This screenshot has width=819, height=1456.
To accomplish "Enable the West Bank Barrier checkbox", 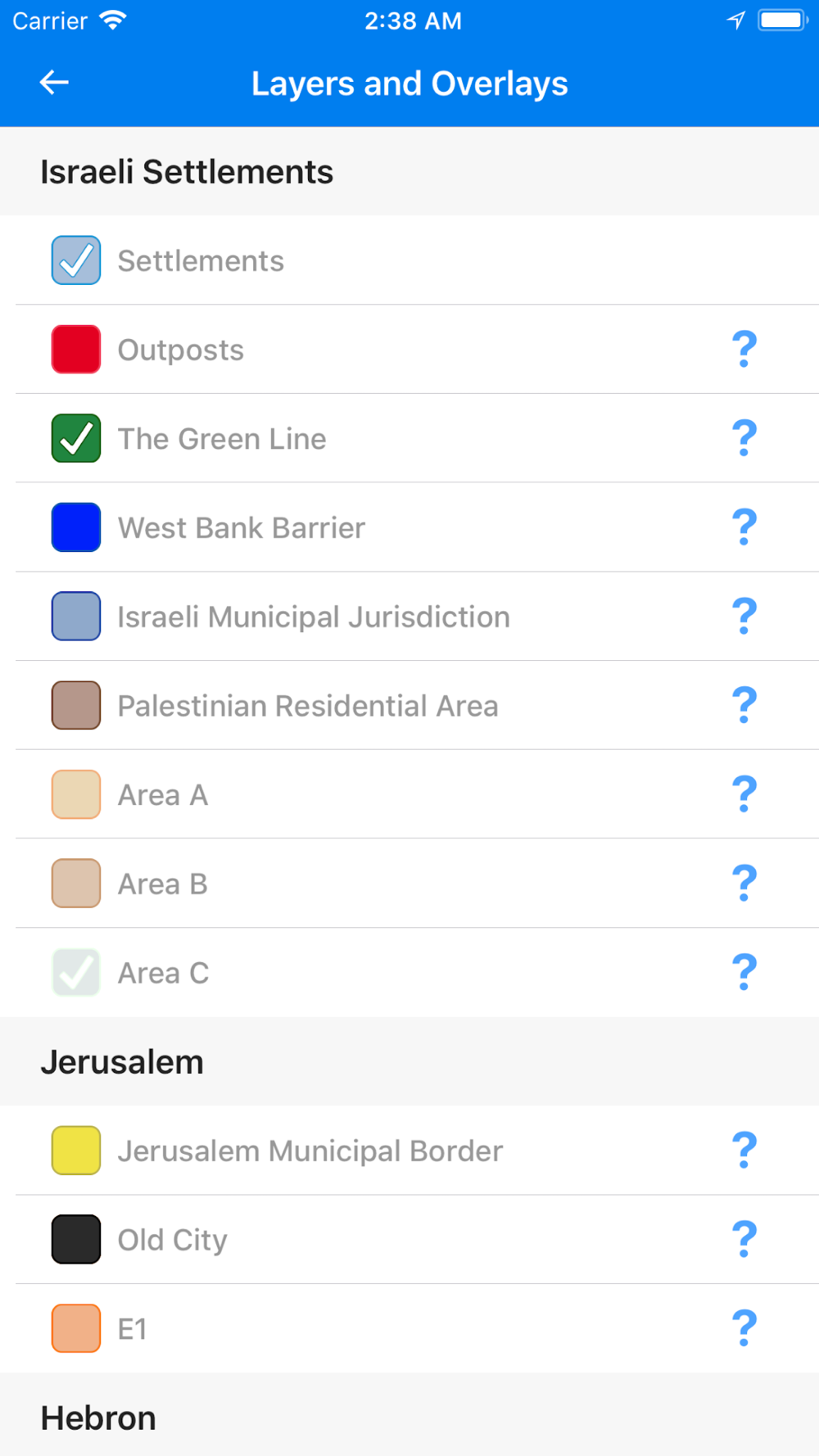I will click(x=76, y=527).
